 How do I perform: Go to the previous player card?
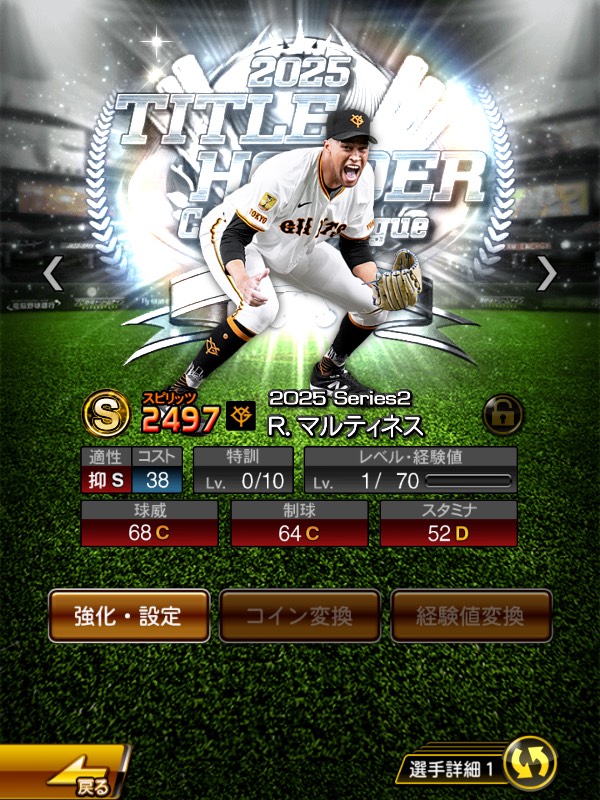[x=52, y=273]
